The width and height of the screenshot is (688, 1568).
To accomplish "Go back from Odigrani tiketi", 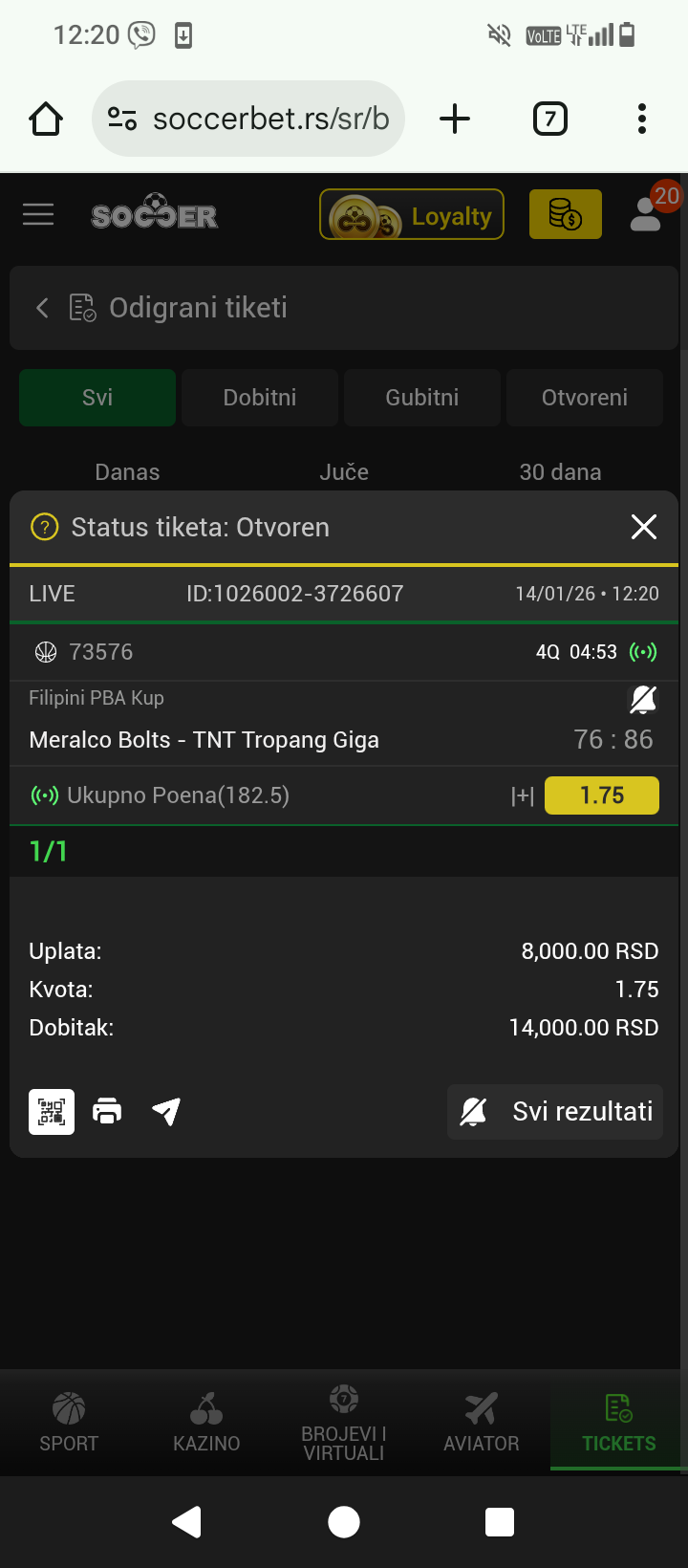I will 42,308.
